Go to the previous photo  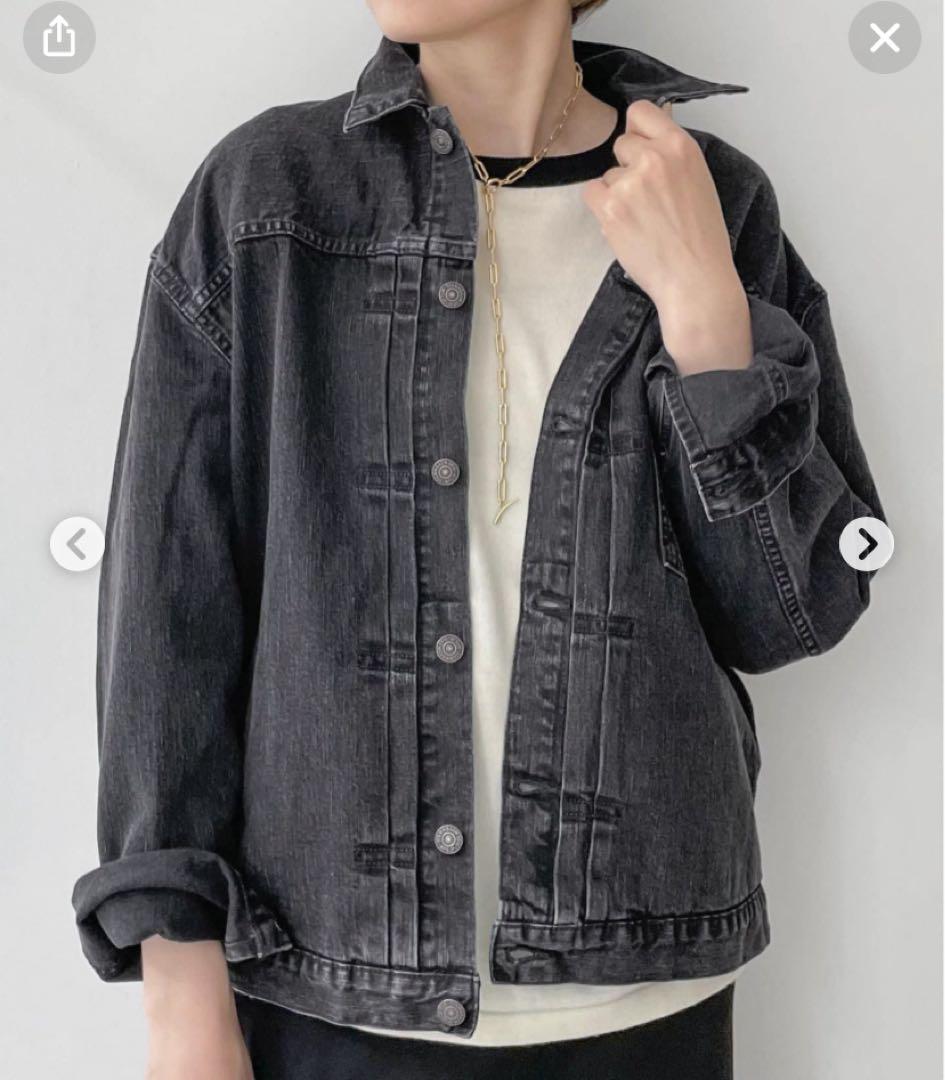click(x=77, y=544)
